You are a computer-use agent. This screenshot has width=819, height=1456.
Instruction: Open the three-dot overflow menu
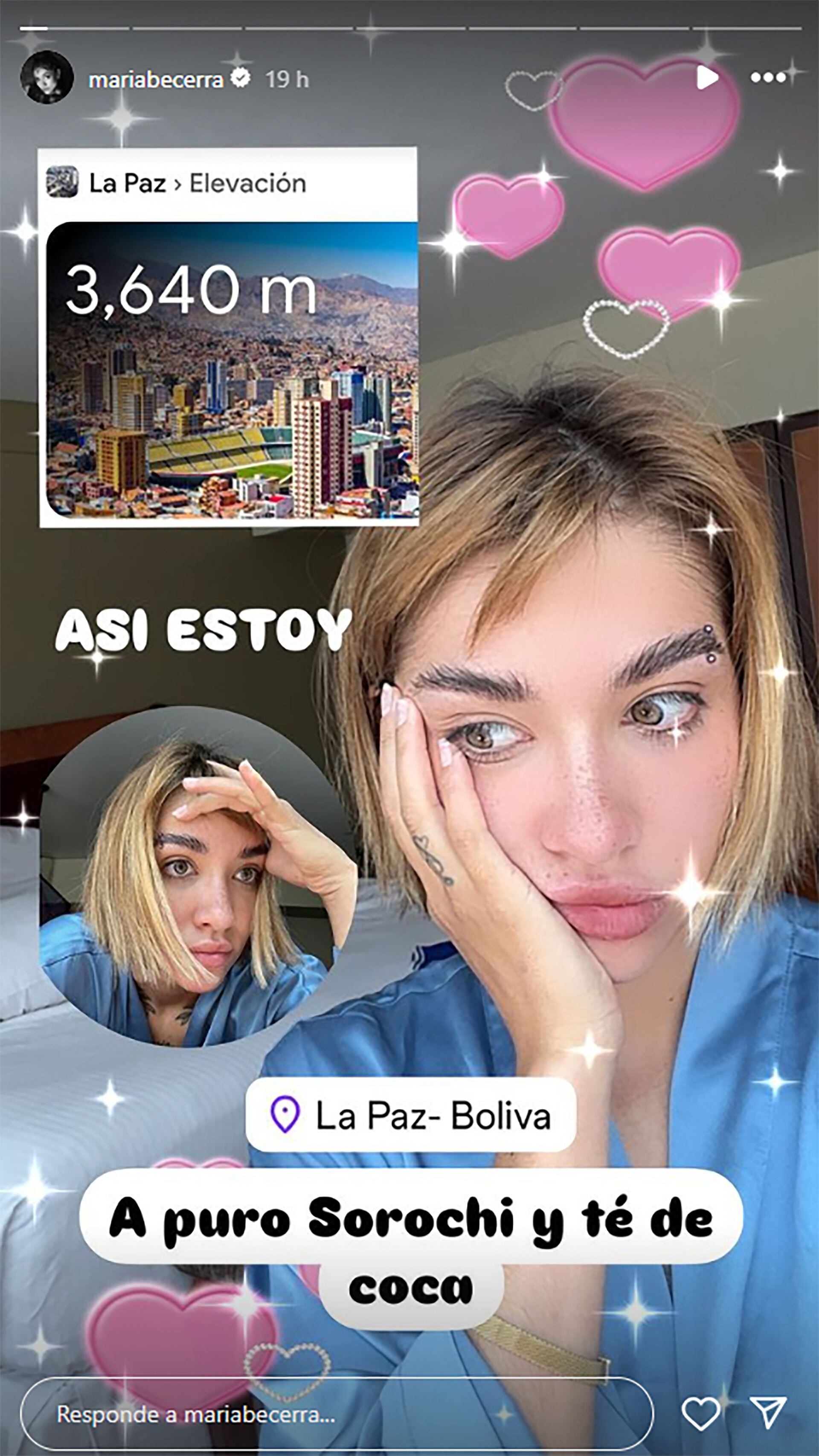tap(767, 78)
